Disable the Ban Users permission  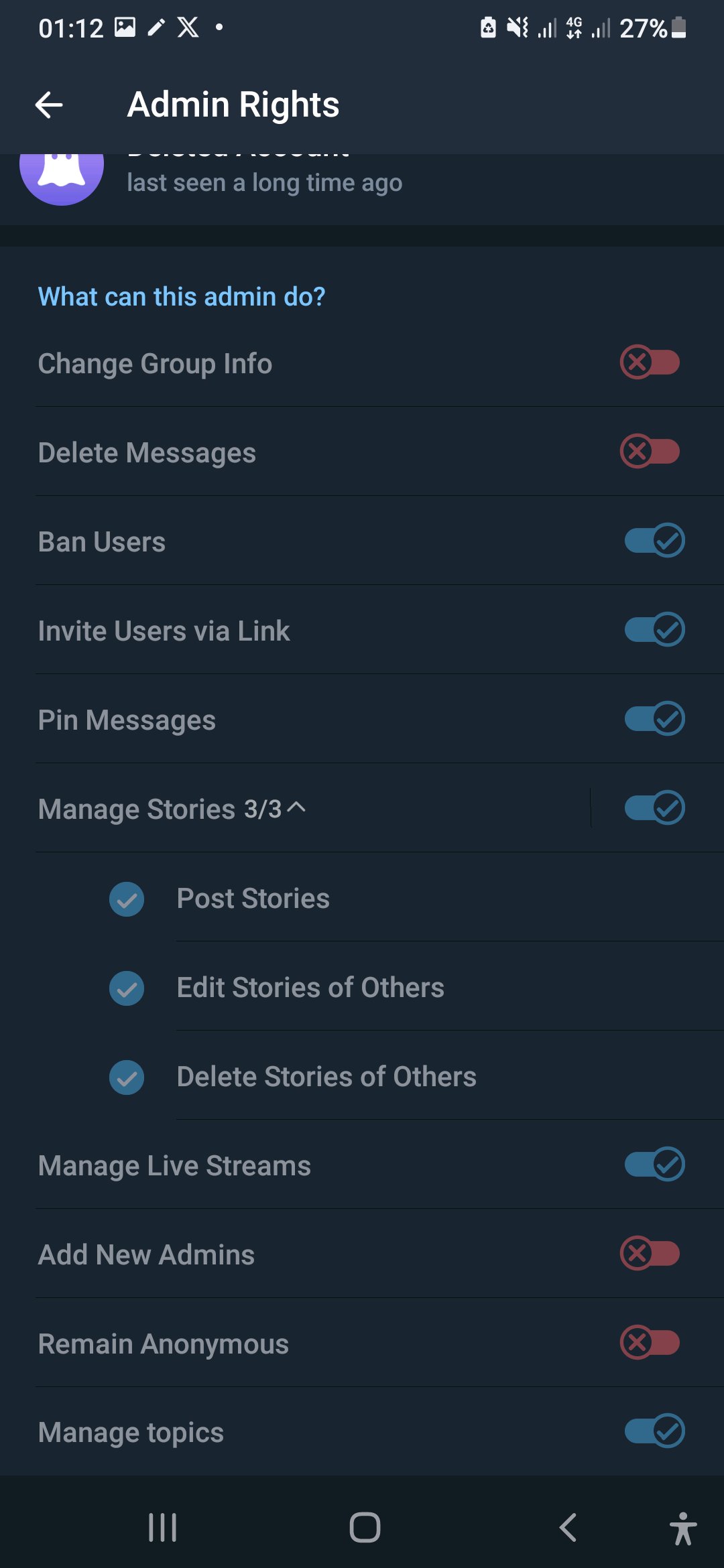tap(654, 541)
